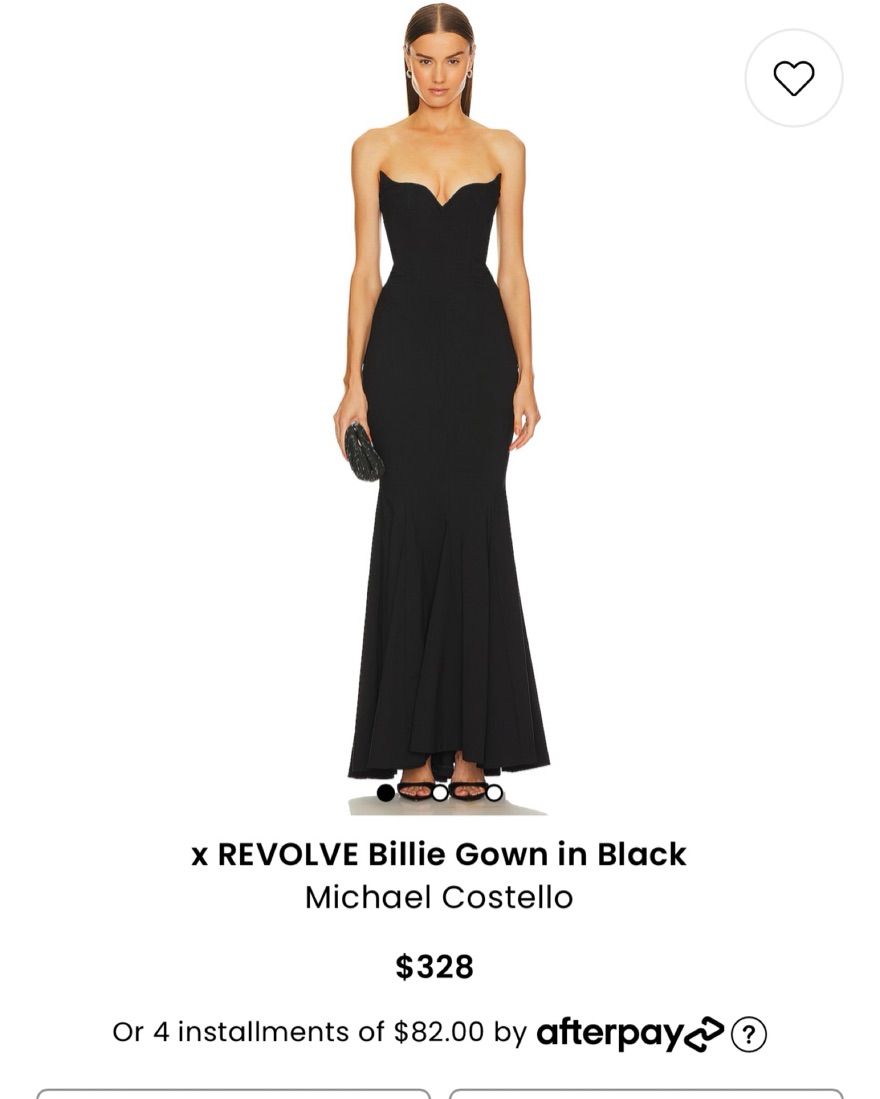Open the Billie Gown product photo
Viewport: 880px width, 1099px height.
440,420
